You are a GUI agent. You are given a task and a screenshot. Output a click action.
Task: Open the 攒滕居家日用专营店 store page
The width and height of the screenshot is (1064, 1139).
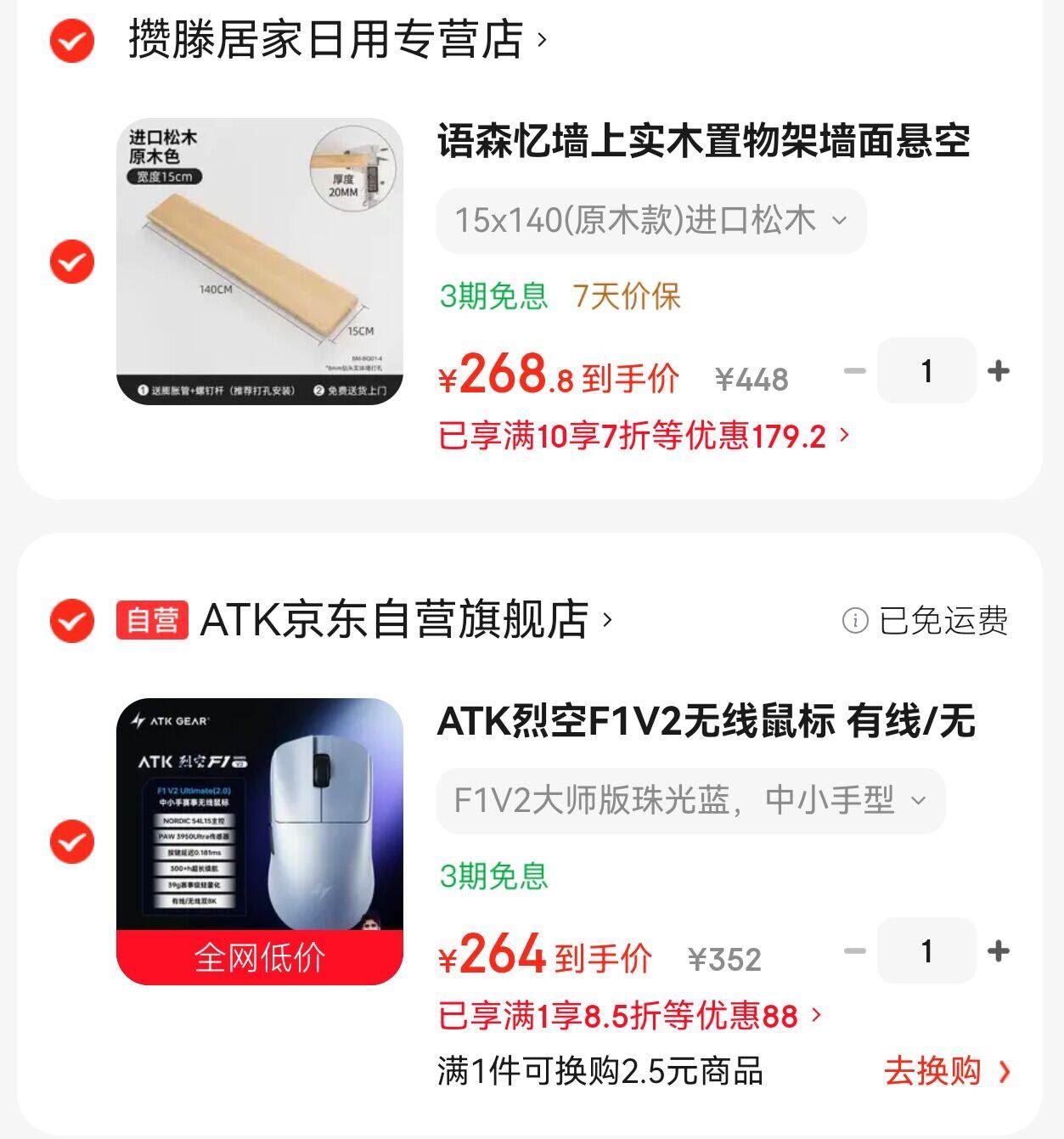pos(336,40)
